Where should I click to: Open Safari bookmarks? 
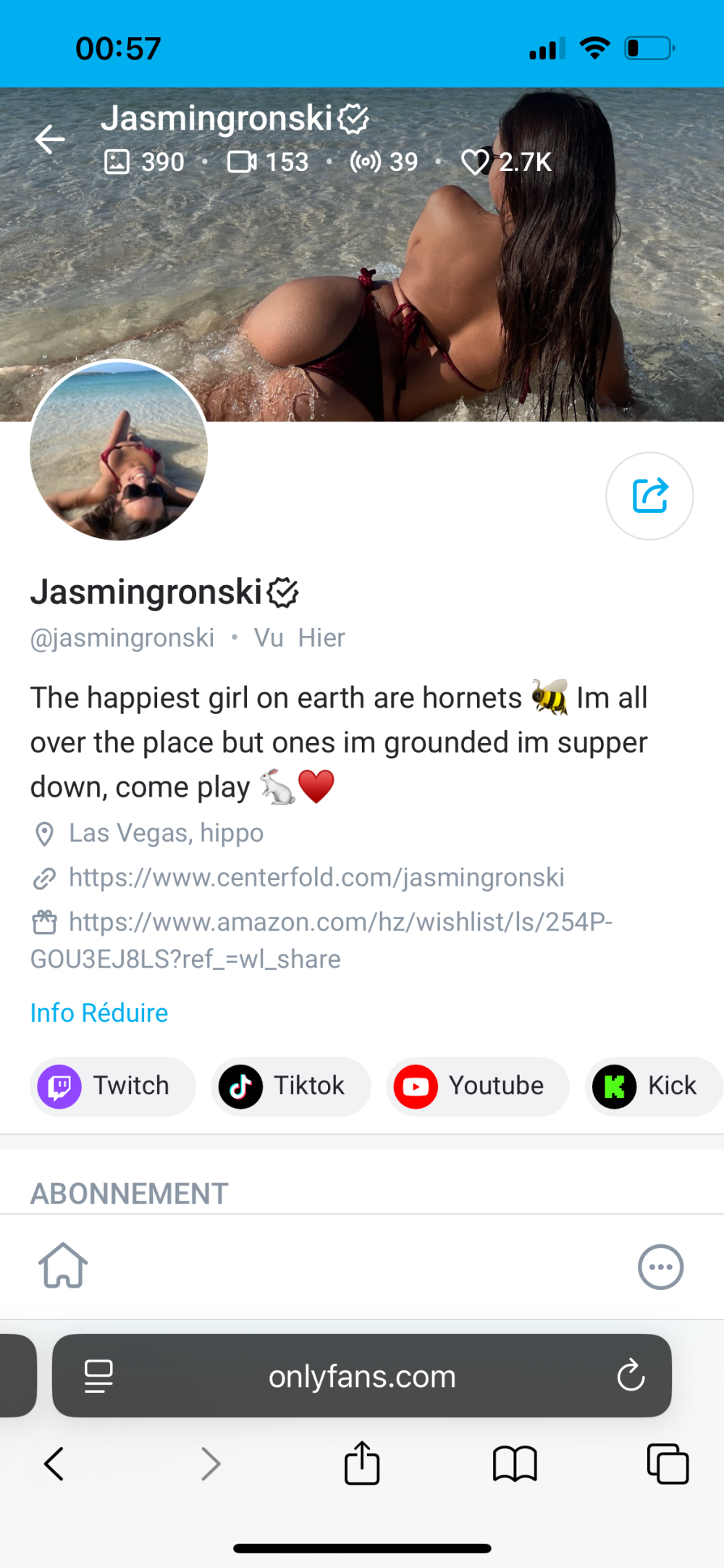515,1464
